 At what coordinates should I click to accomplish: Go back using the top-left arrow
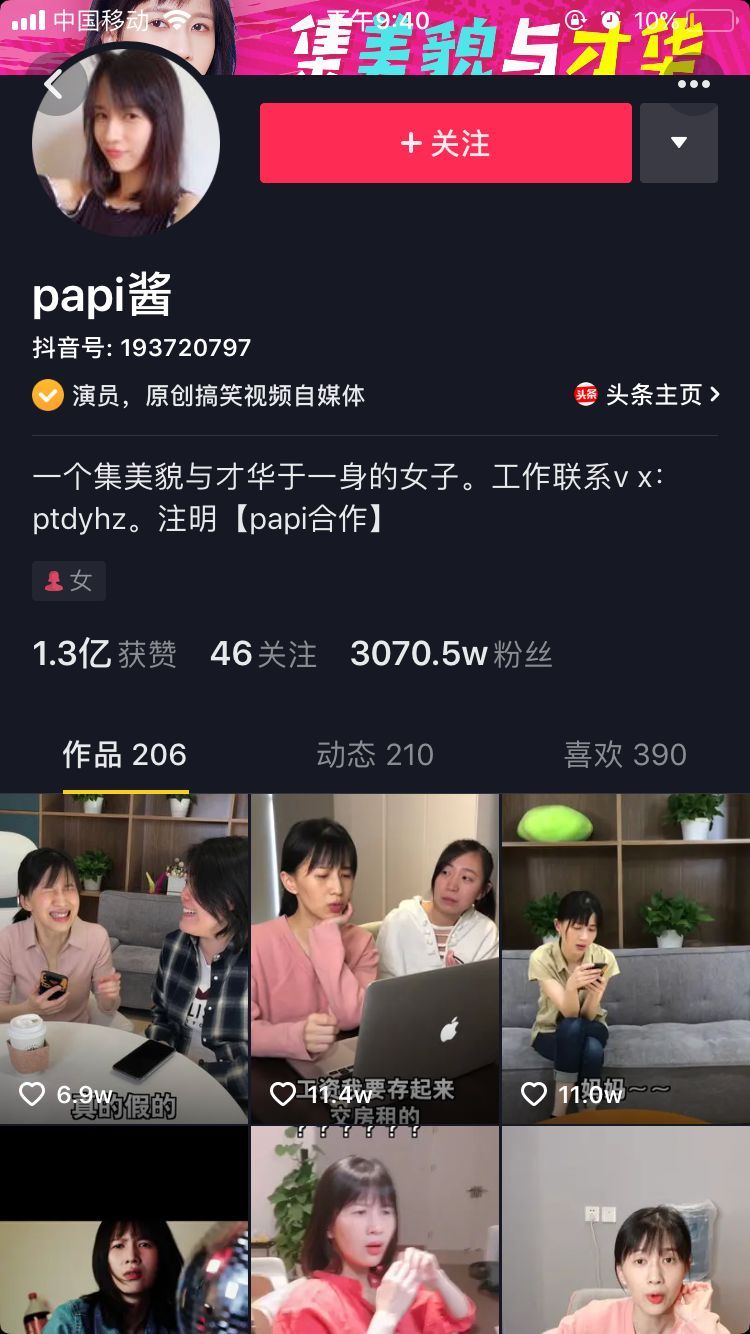coord(54,86)
